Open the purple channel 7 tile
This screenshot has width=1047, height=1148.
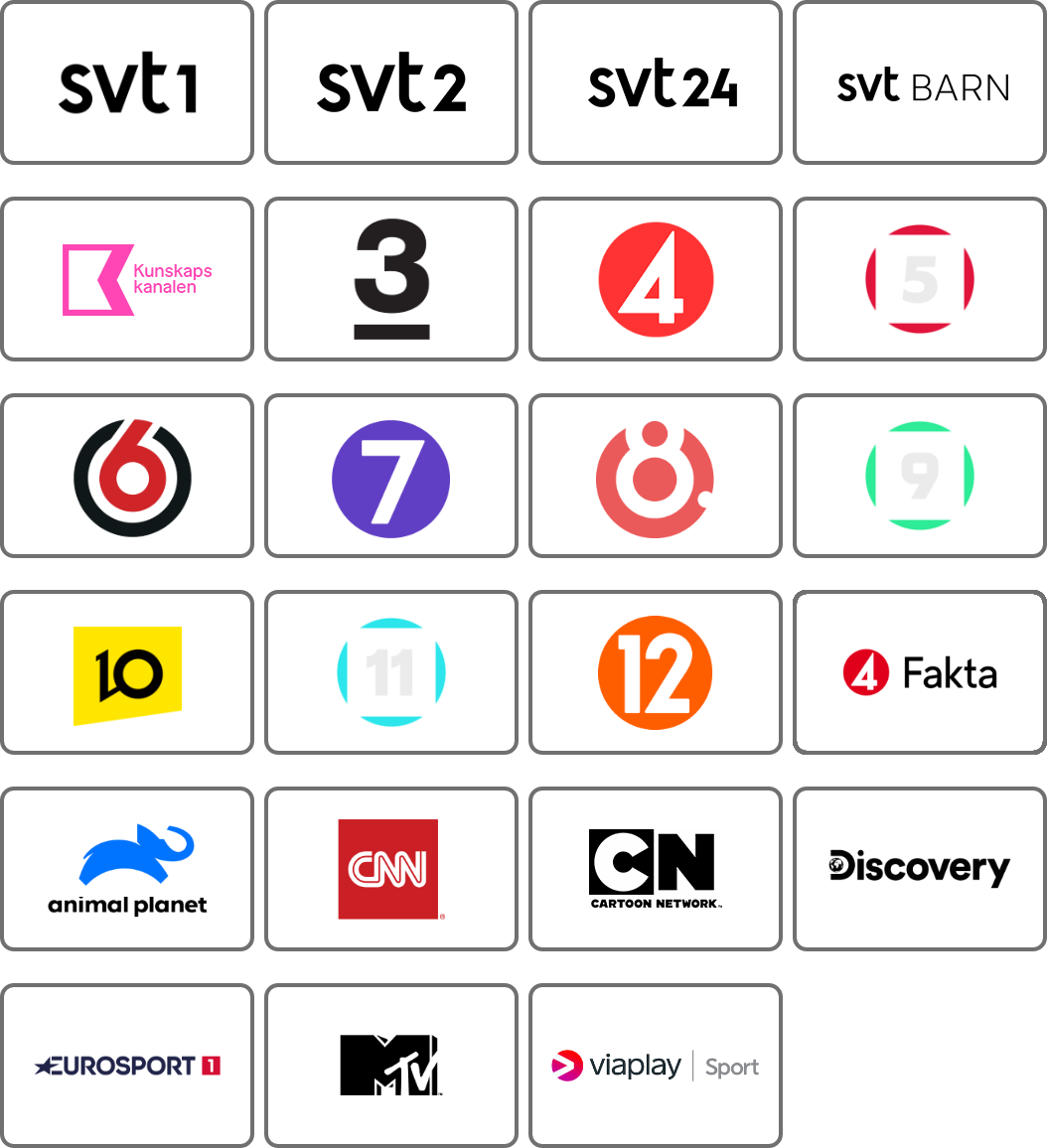[391, 476]
